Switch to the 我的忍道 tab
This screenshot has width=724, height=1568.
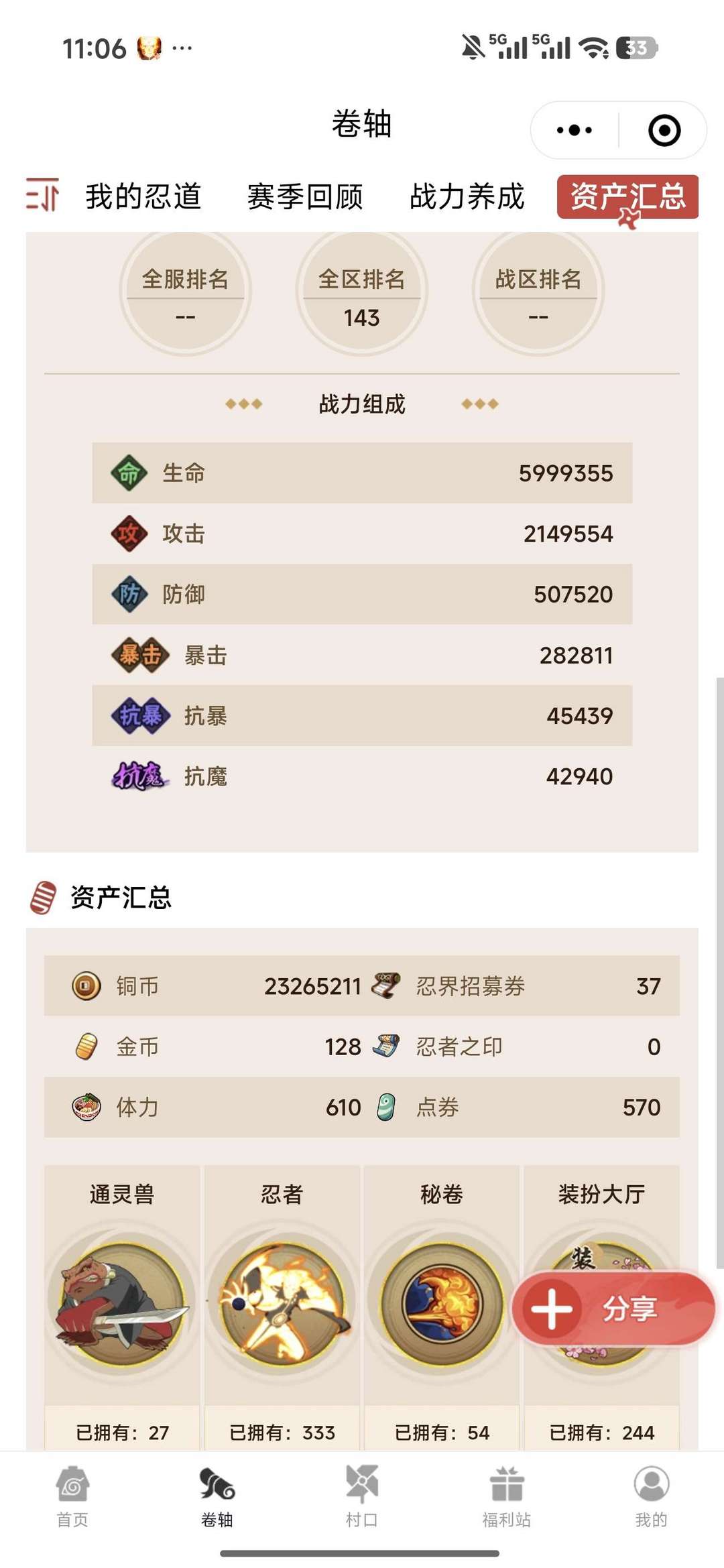coord(143,196)
